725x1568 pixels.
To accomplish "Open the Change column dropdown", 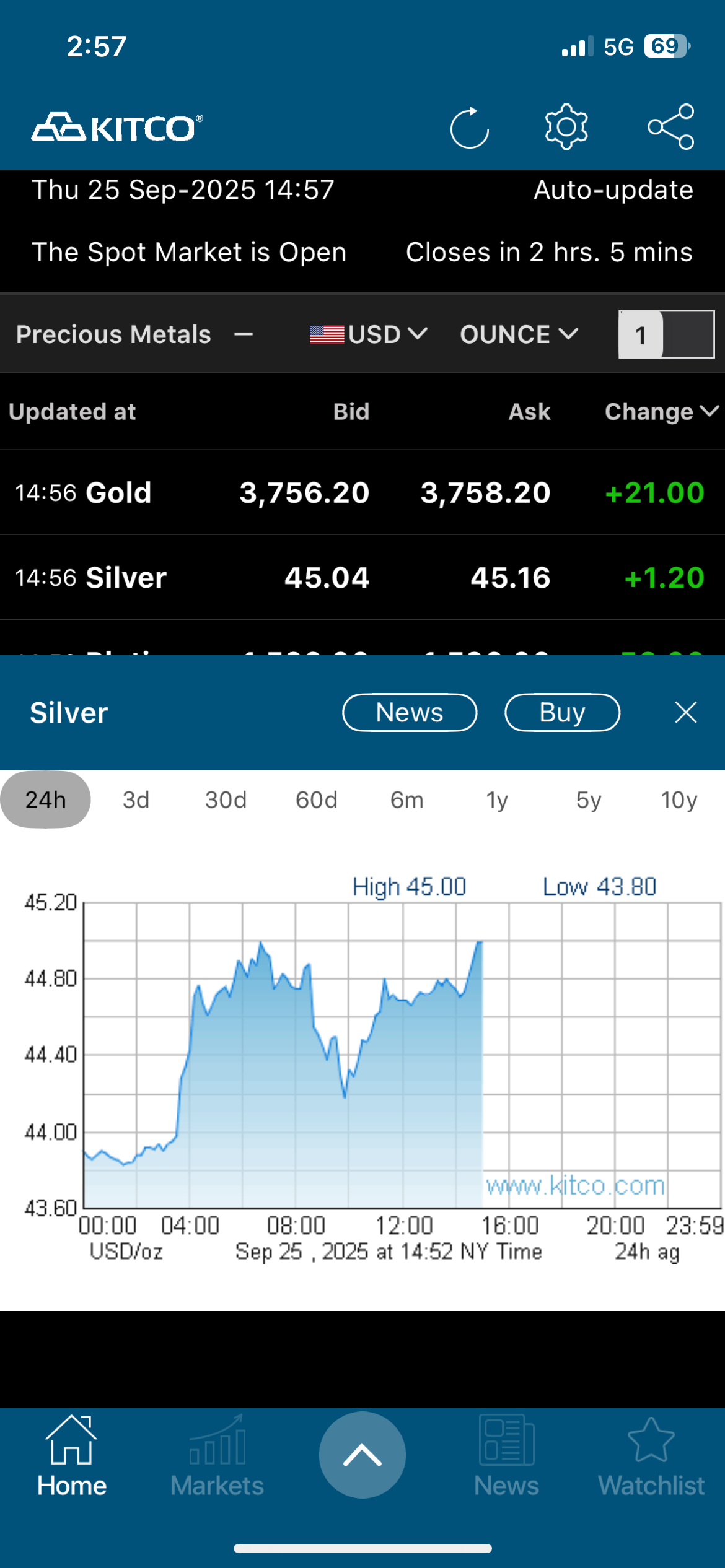I will 661,412.
